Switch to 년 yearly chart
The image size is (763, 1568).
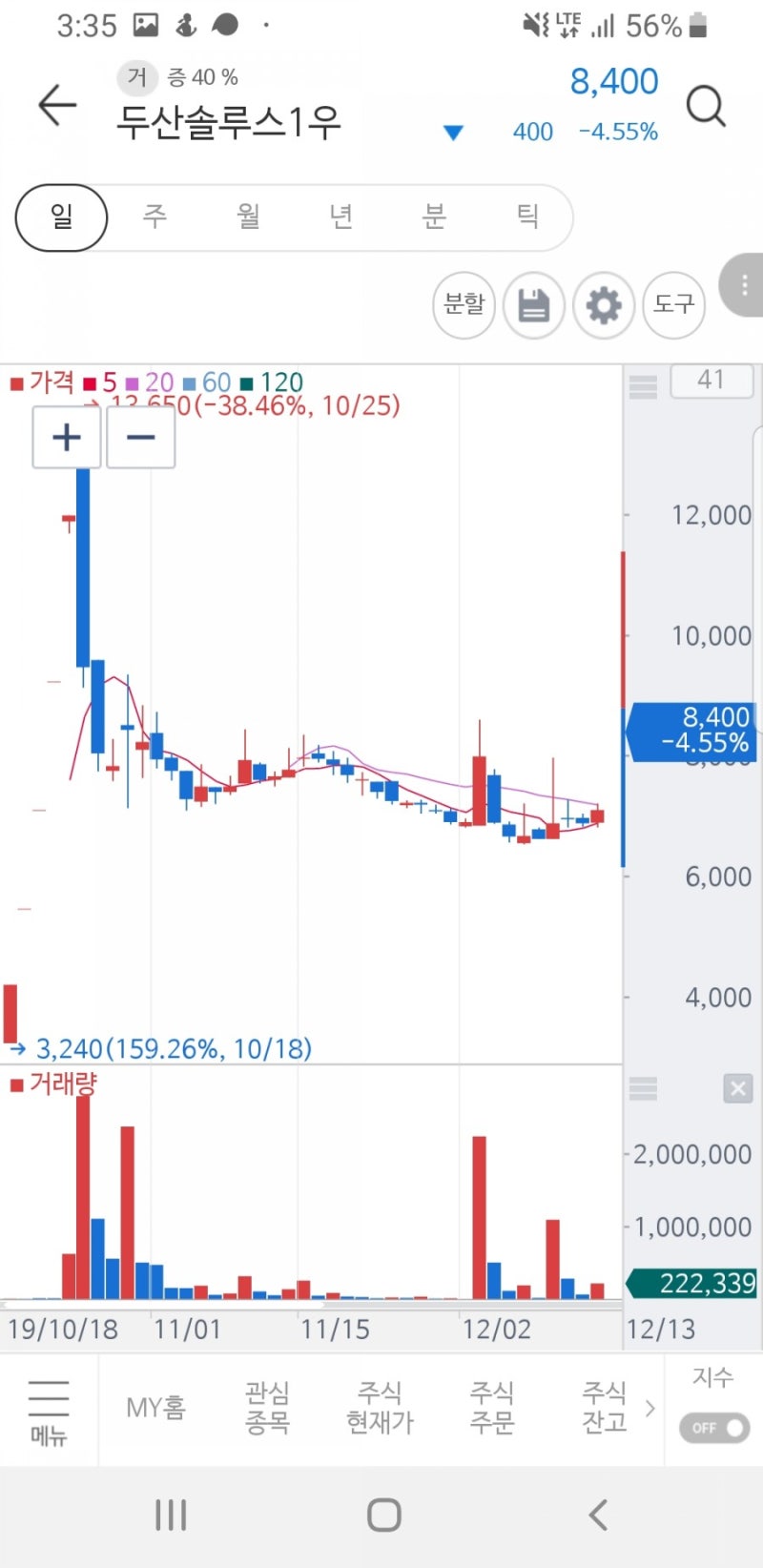(x=341, y=217)
